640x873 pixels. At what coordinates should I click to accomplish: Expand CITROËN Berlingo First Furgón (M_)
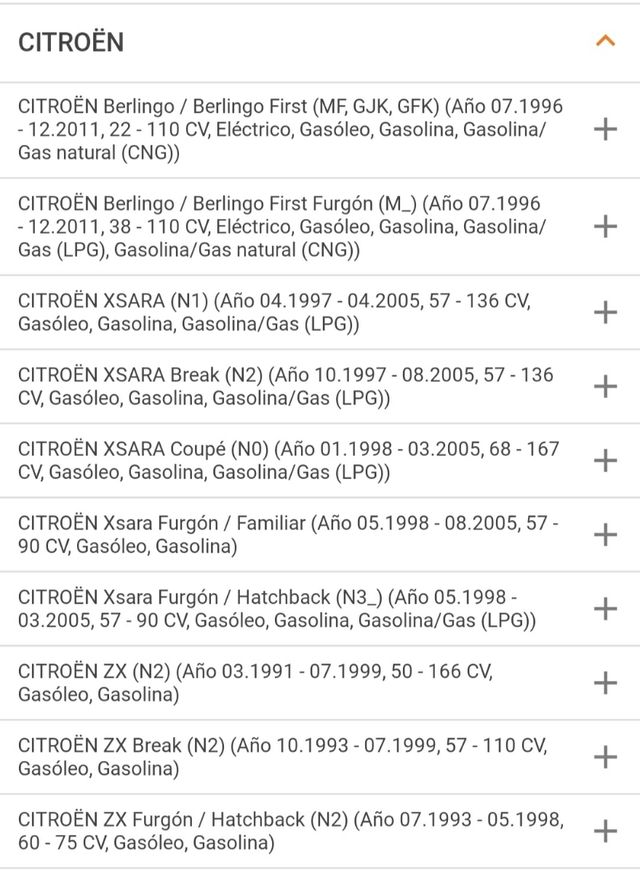tap(605, 226)
